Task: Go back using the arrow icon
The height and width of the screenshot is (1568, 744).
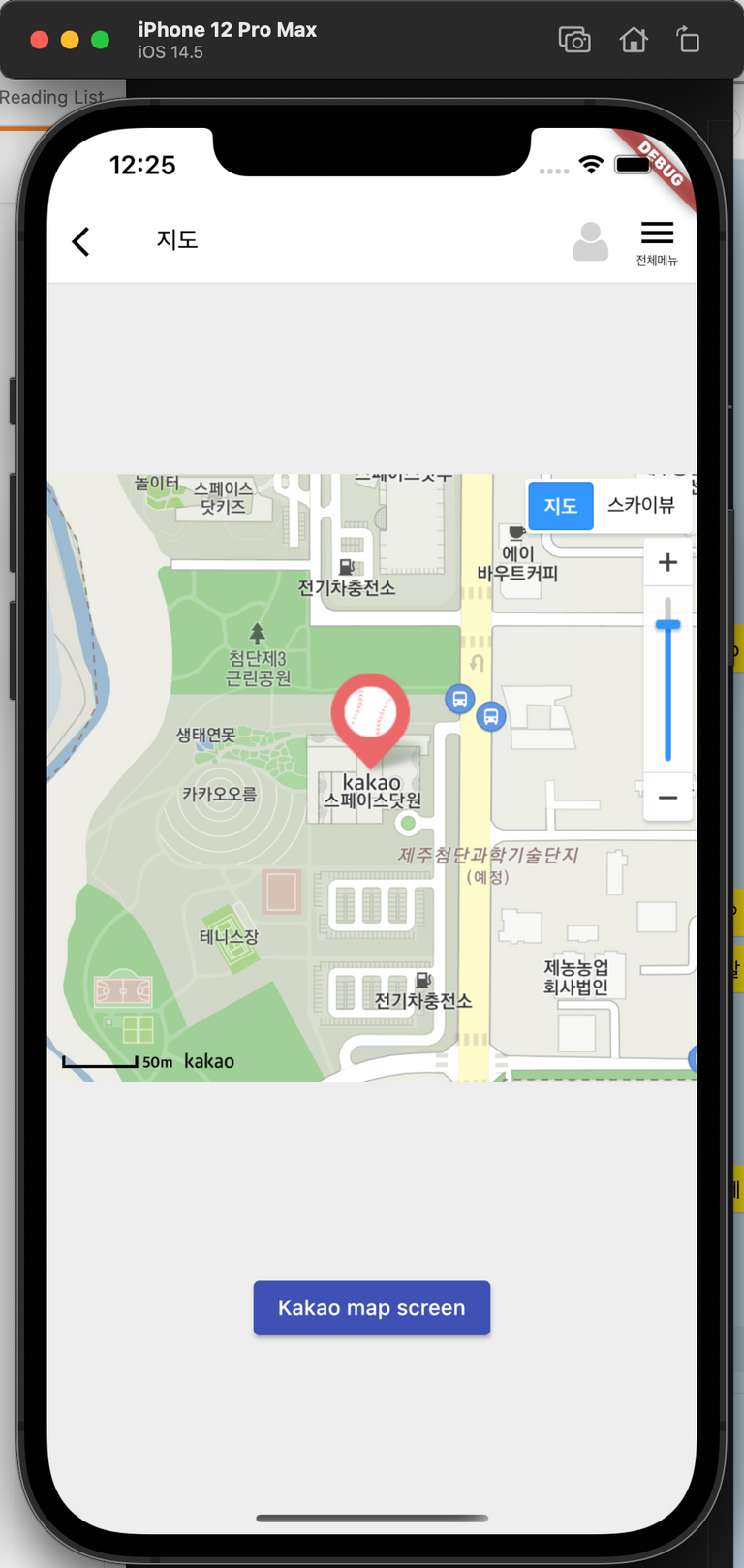Action: [81, 241]
